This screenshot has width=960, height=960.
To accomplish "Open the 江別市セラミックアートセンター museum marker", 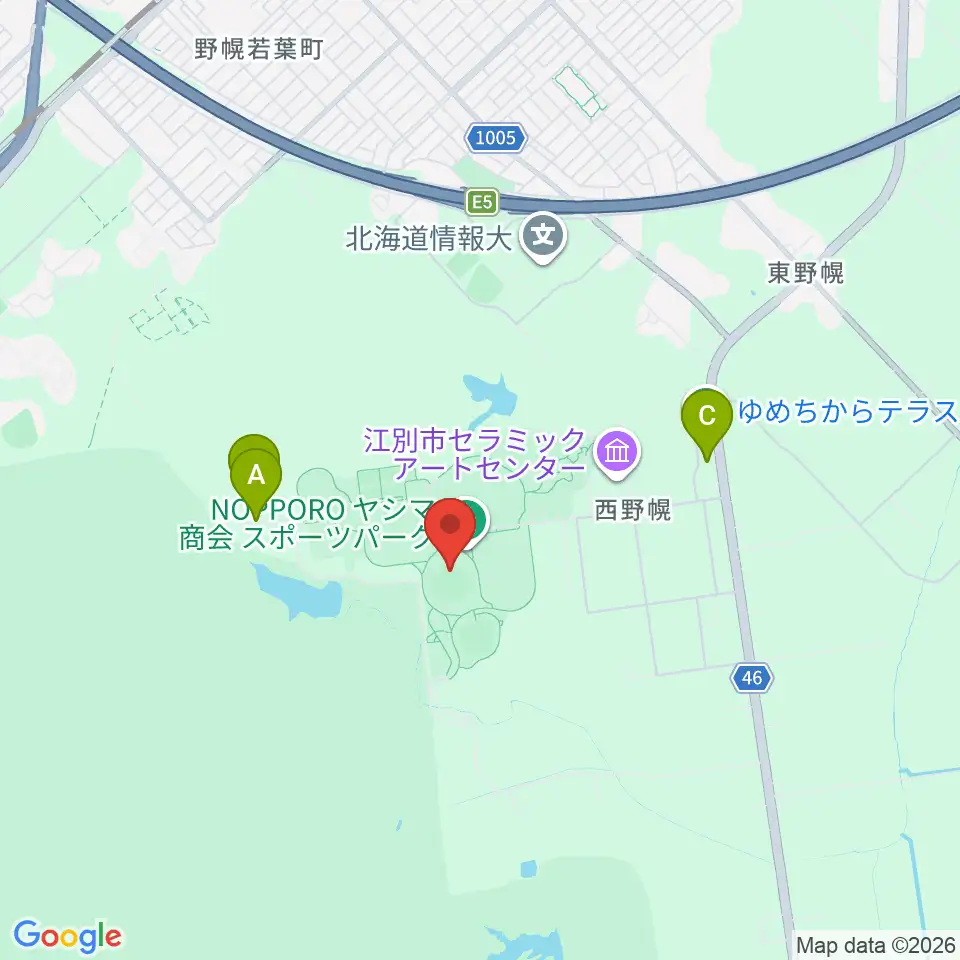I will pos(617,454).
